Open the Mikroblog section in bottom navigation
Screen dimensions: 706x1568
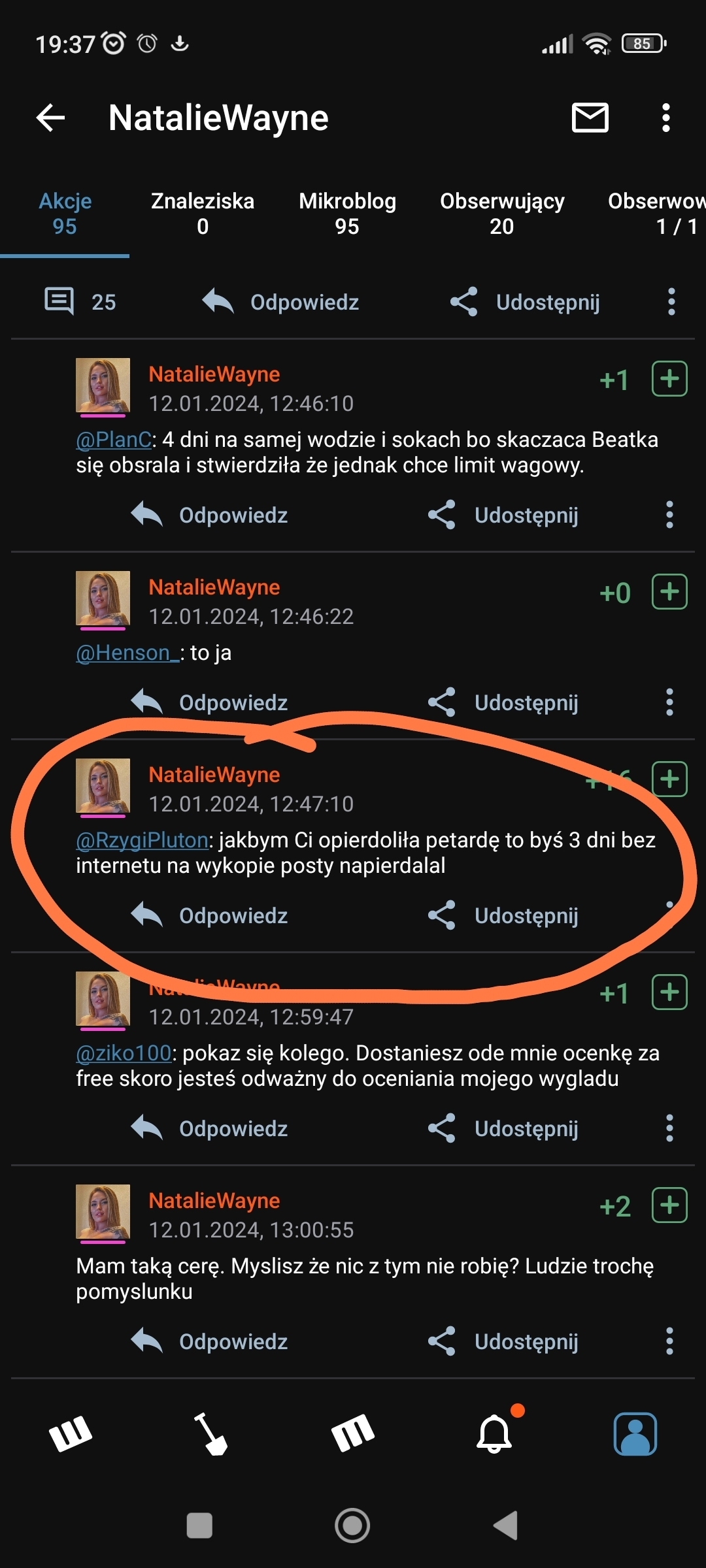353,1434
